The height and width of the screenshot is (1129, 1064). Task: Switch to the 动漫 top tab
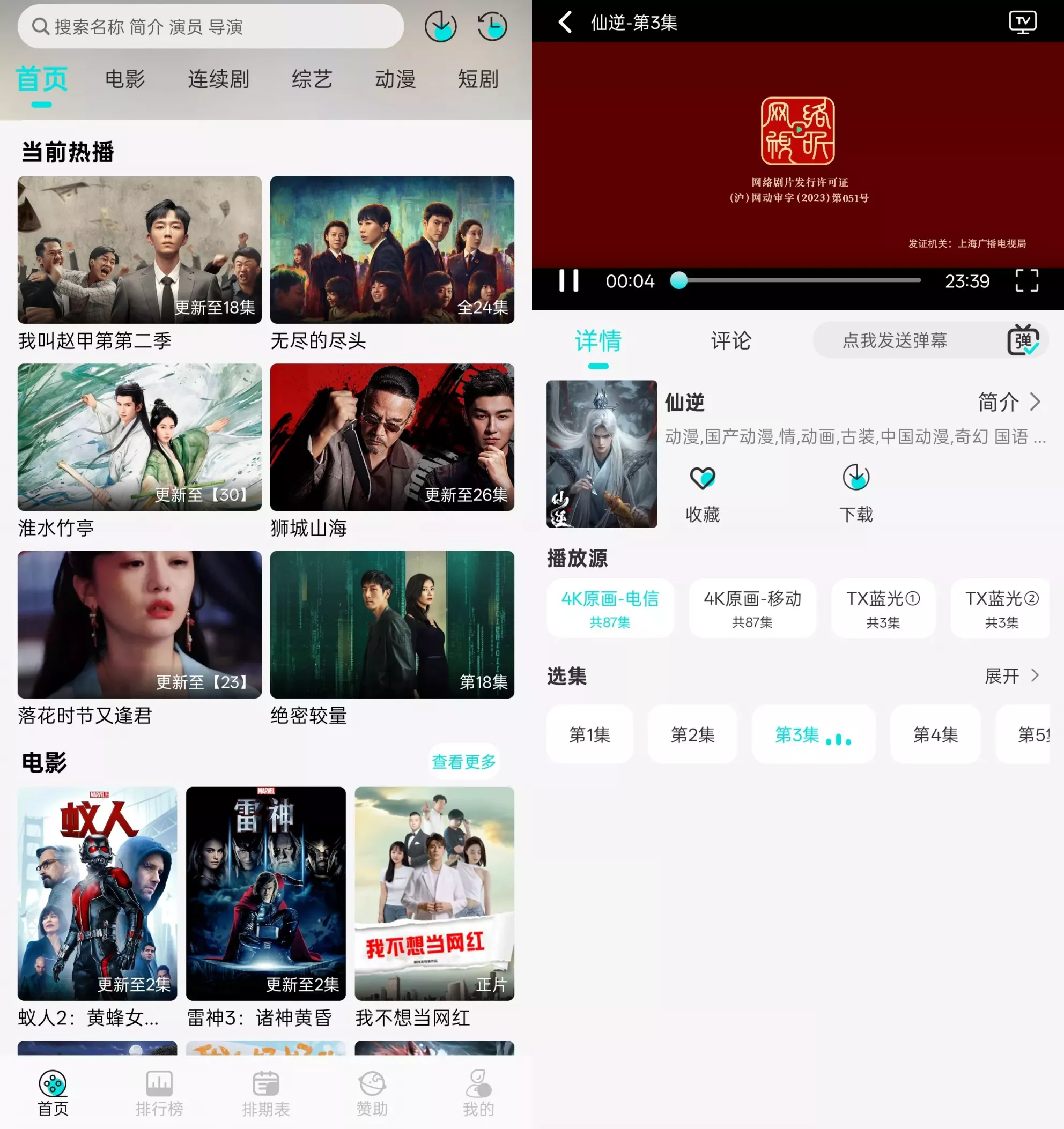click(395, 79)
